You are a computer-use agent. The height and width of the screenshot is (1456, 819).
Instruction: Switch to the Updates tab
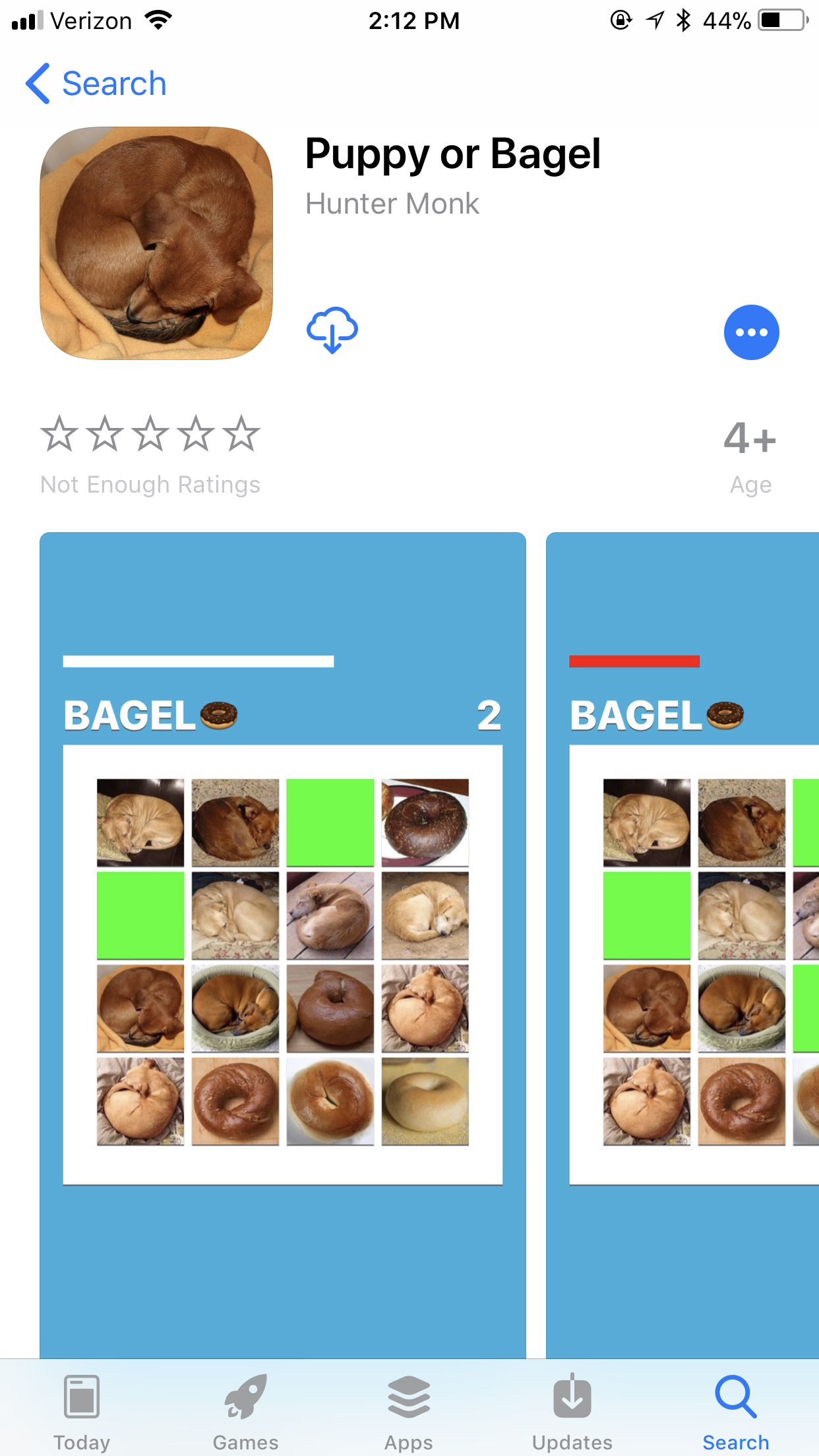tap(572, 1412)
